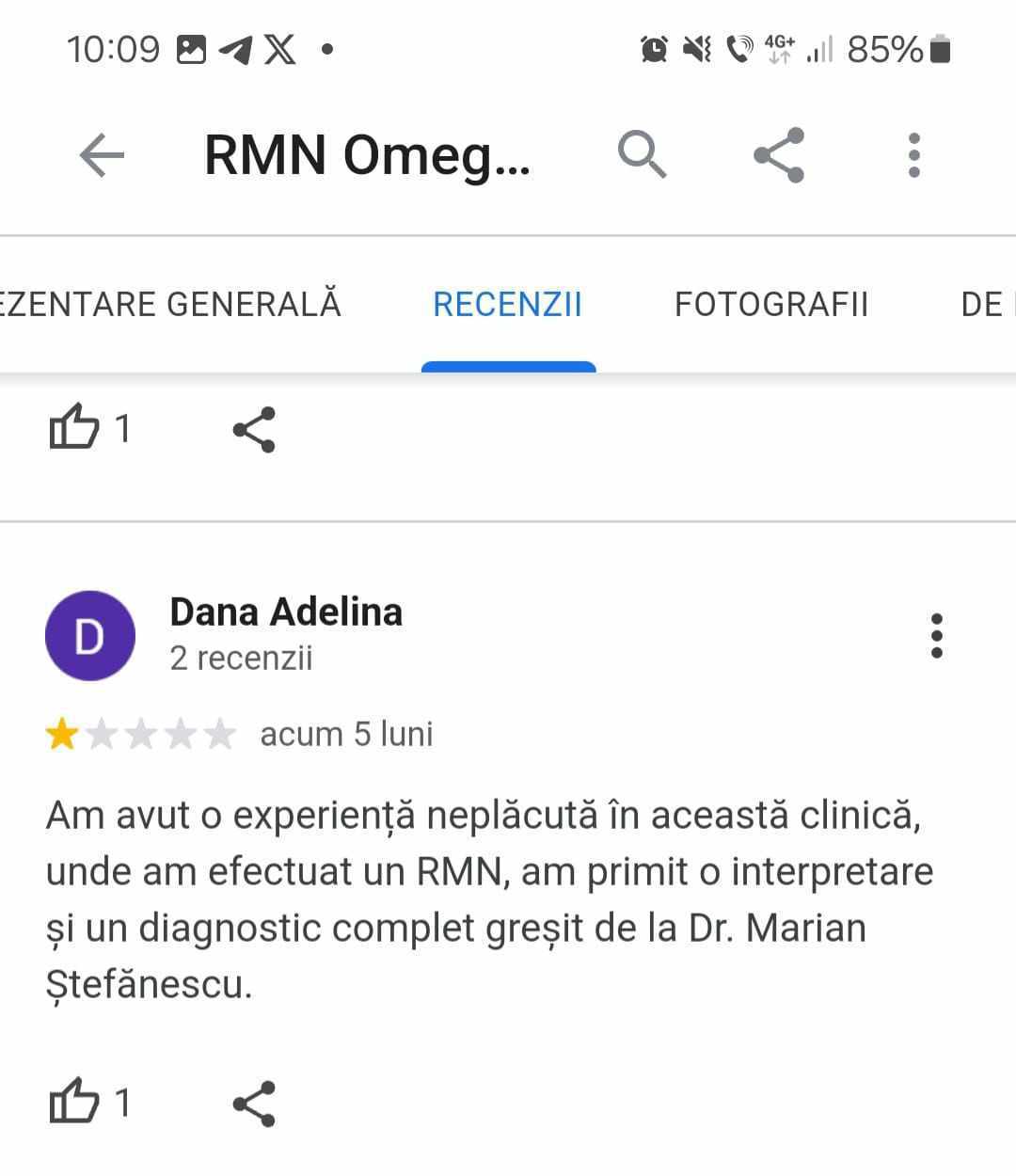The width and height of the screenshot is (1016, 1176).
Task: Like the review above Dana Adelina's
Action: [75, 428]
